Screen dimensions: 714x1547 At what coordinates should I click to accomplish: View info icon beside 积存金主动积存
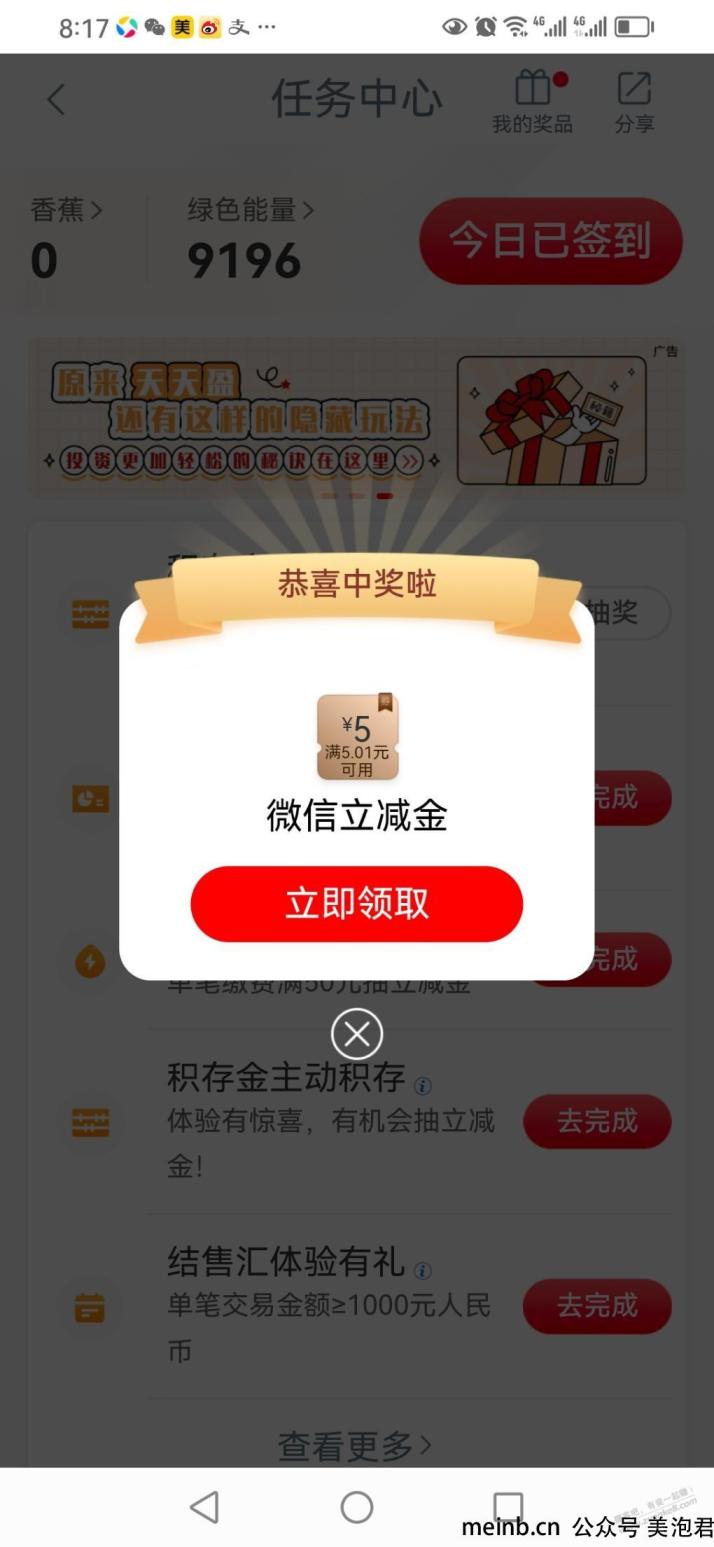pyautogui.click(x=423, y=1085)
